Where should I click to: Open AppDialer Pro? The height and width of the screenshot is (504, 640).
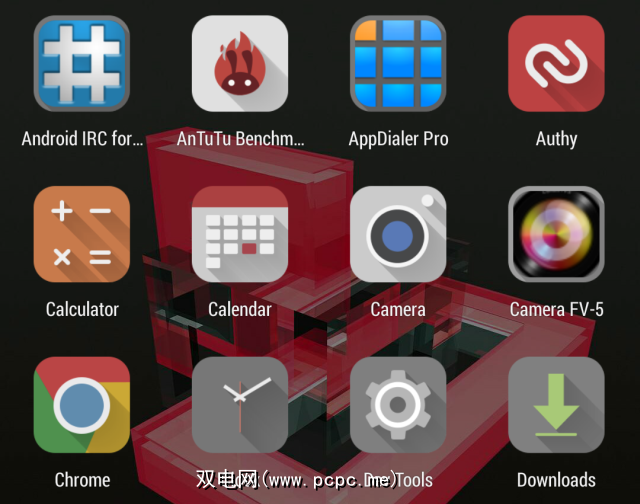click(398, 63)
